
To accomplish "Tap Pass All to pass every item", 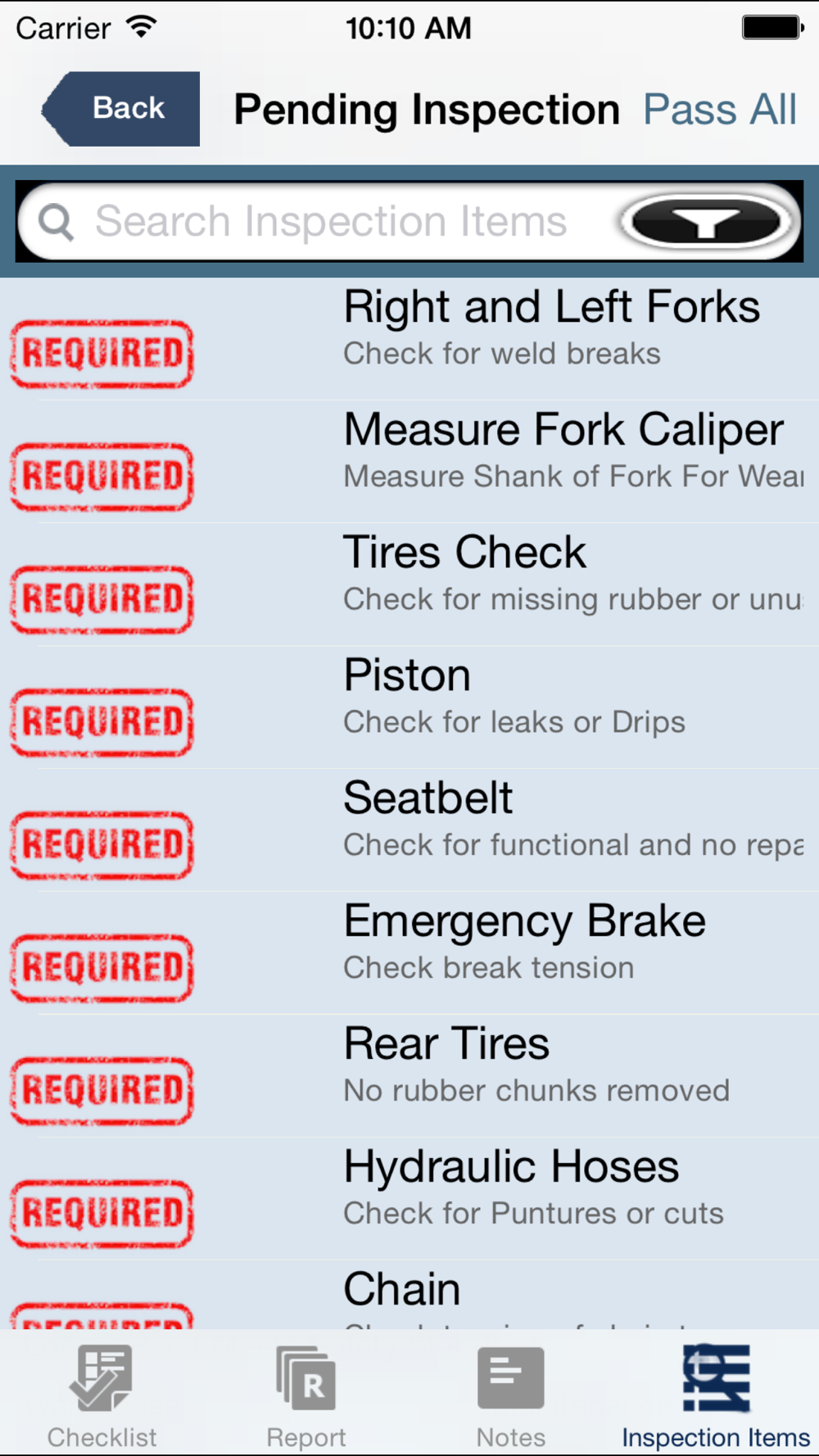I will coord(719,110).
